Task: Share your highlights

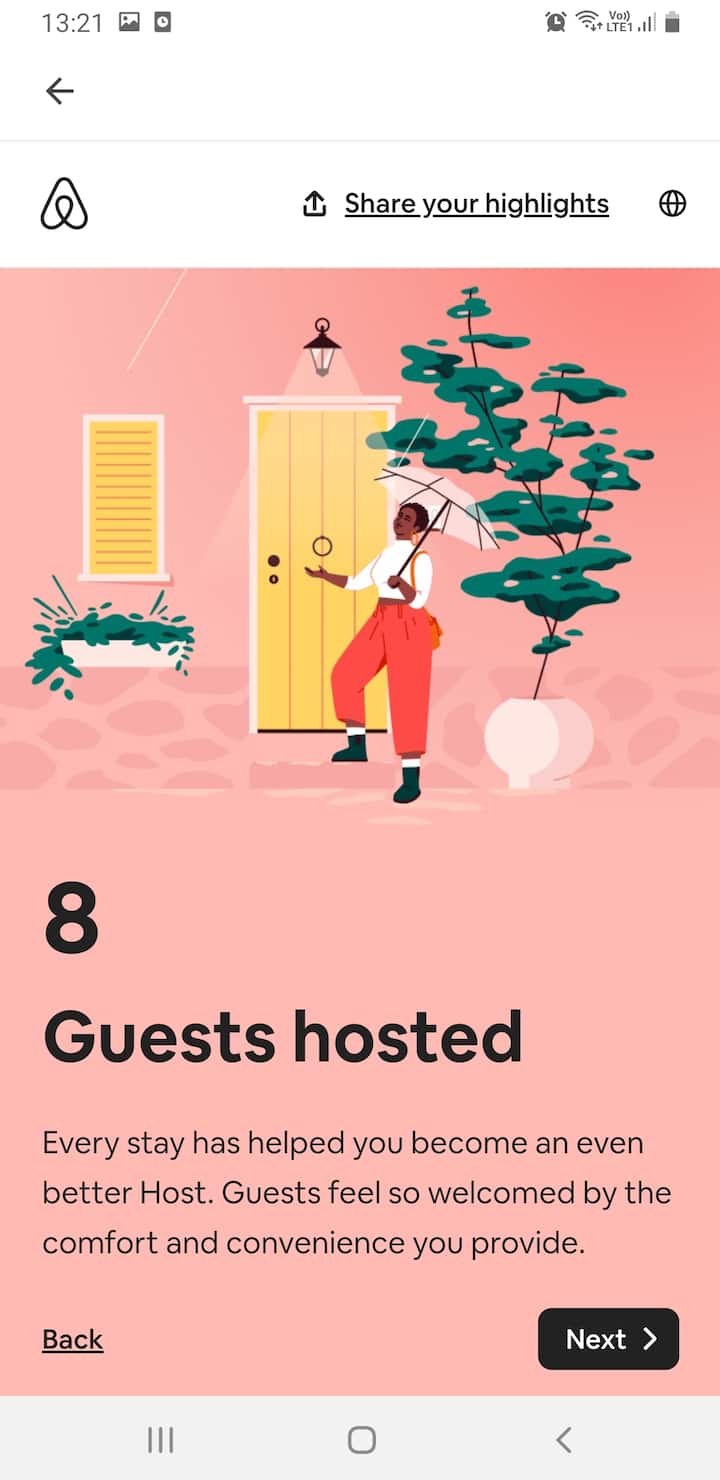Action: coord(456,204)
